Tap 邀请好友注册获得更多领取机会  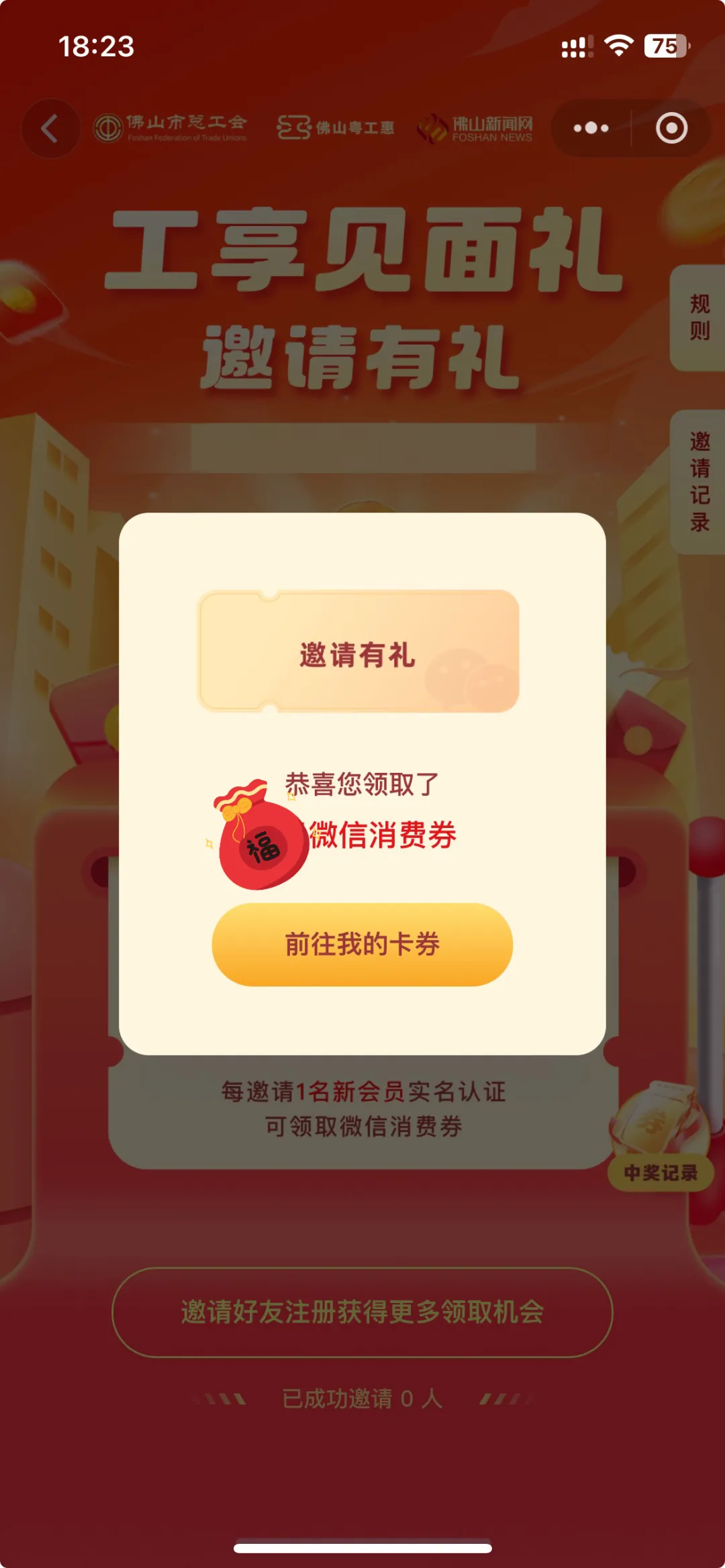coord(362,1312)
